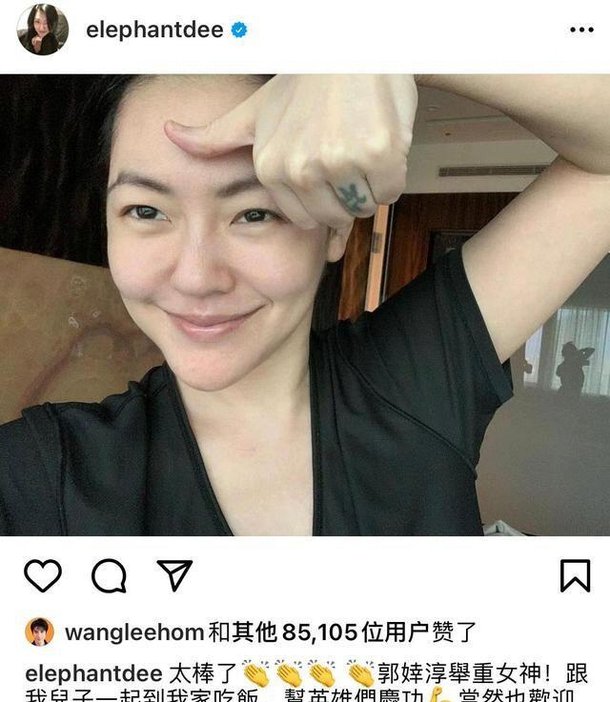Like this post with the heart
Viewport: 610px width, 702px height.
[x=42, y=575]
